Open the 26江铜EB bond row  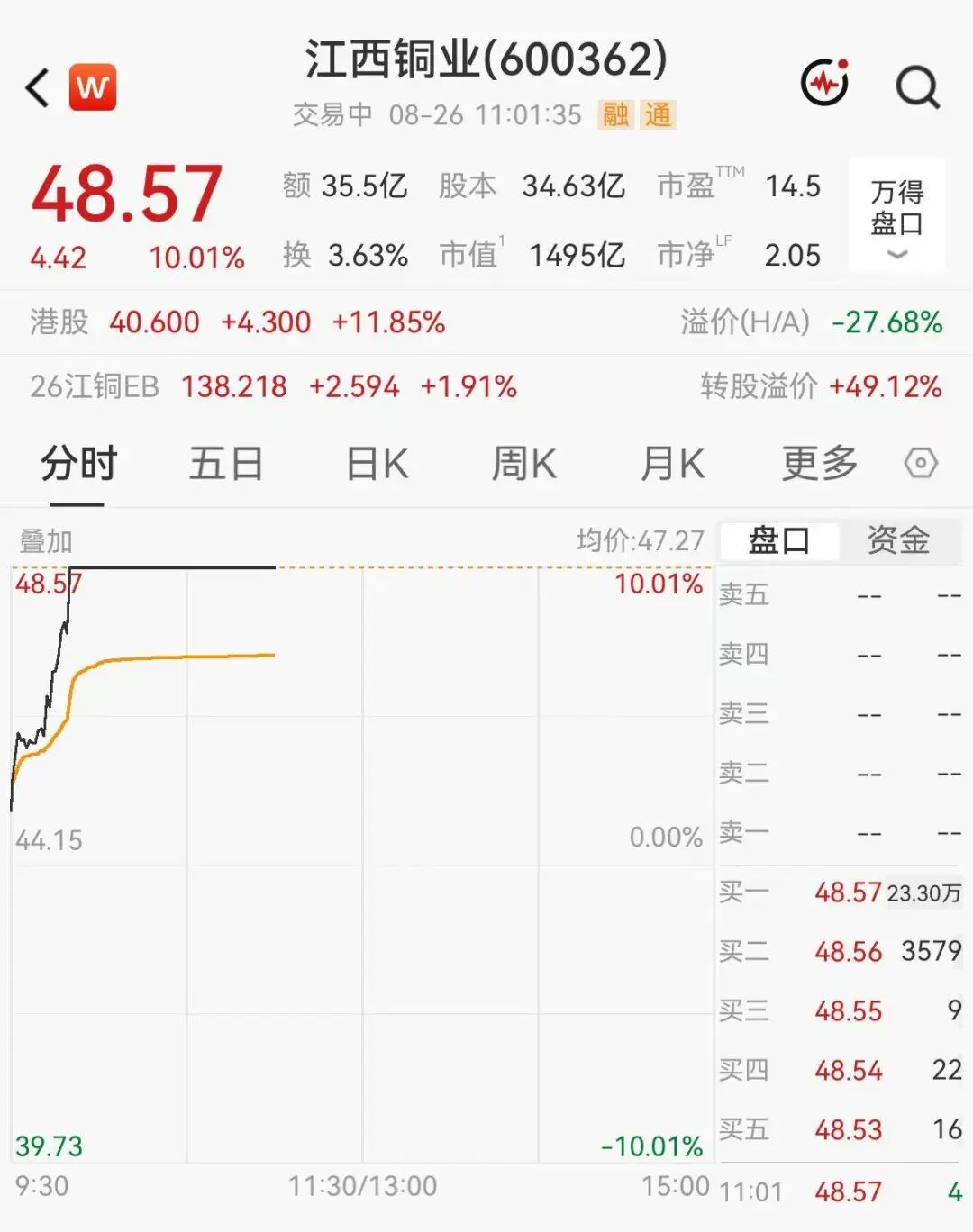tap(486, 386)
